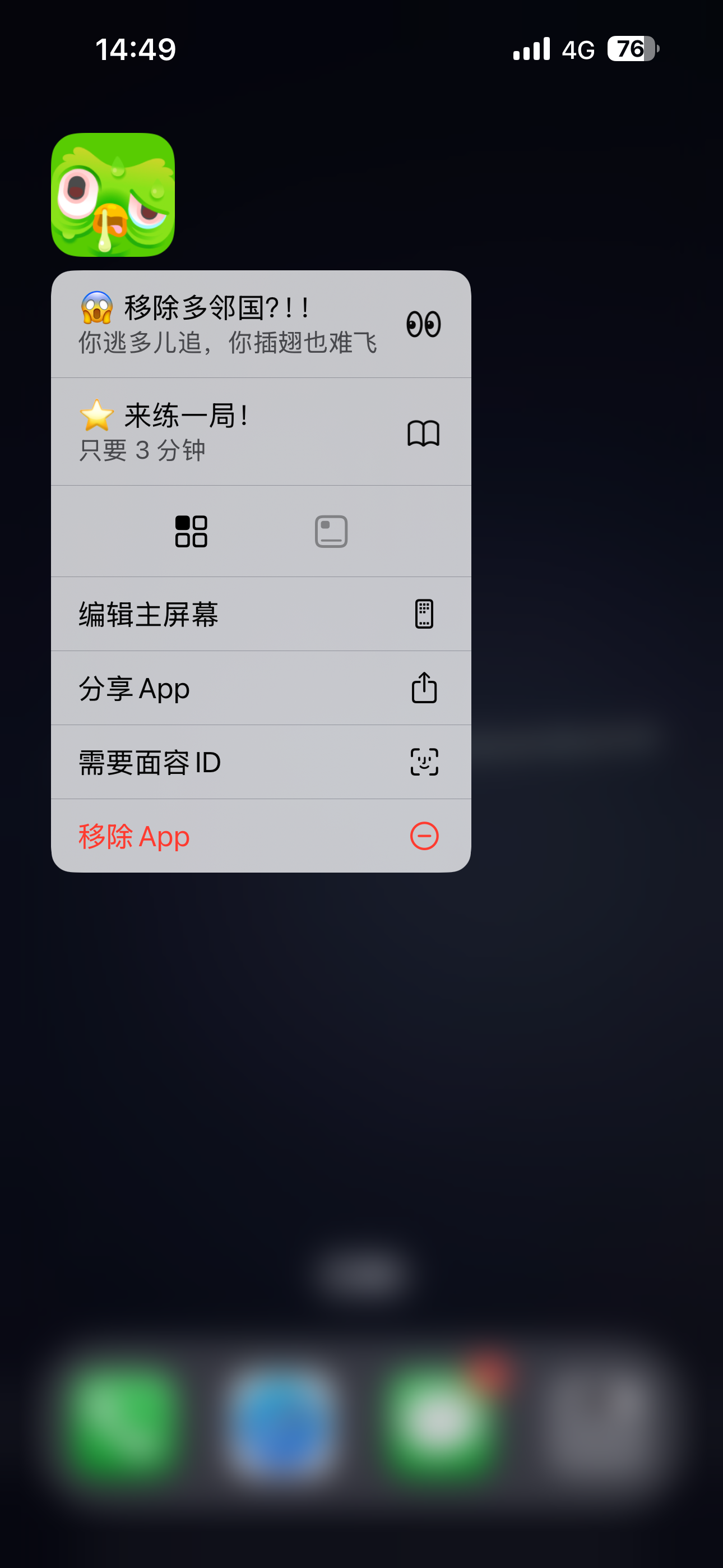Start the 来练一局! quick lesson
This screenshot has width=723, height=1568.
click(x=261, y=432)
